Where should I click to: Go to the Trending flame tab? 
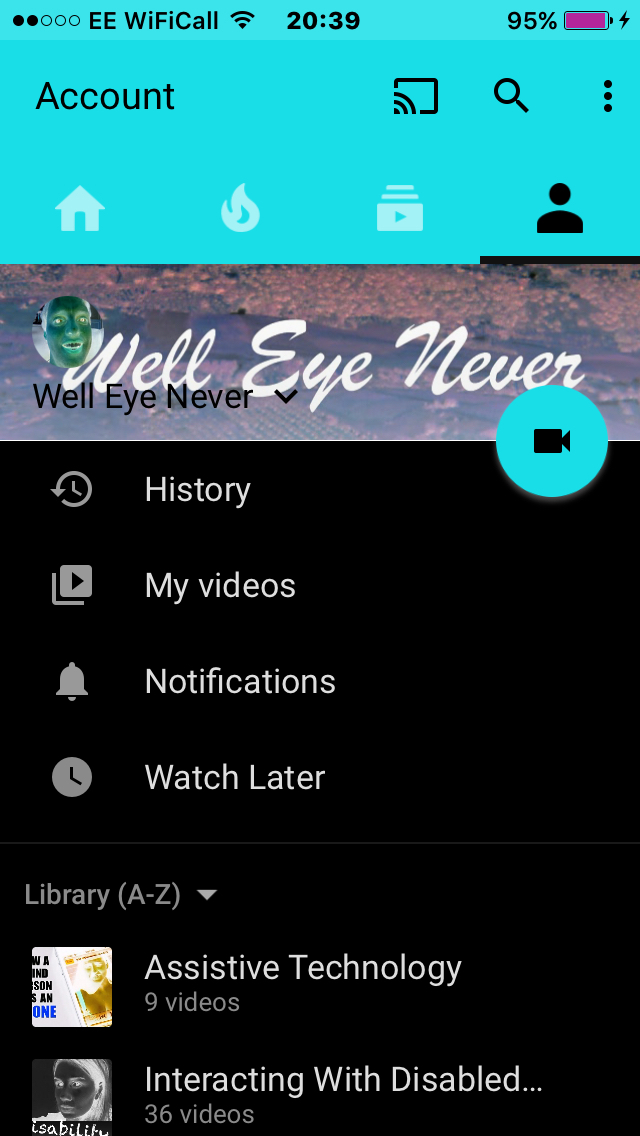coord(240,210)
